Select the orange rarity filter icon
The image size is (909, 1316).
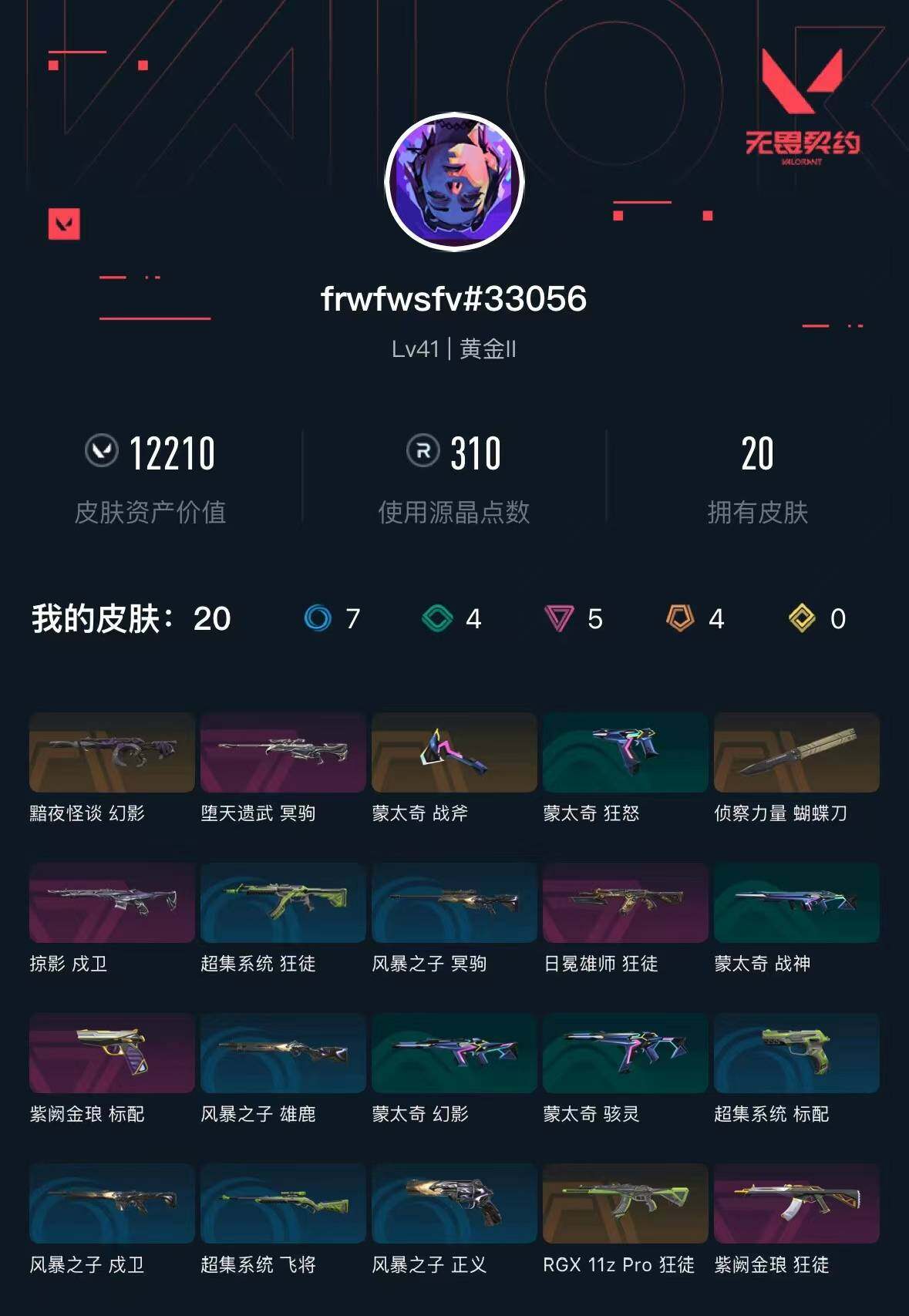pos(678,619)
